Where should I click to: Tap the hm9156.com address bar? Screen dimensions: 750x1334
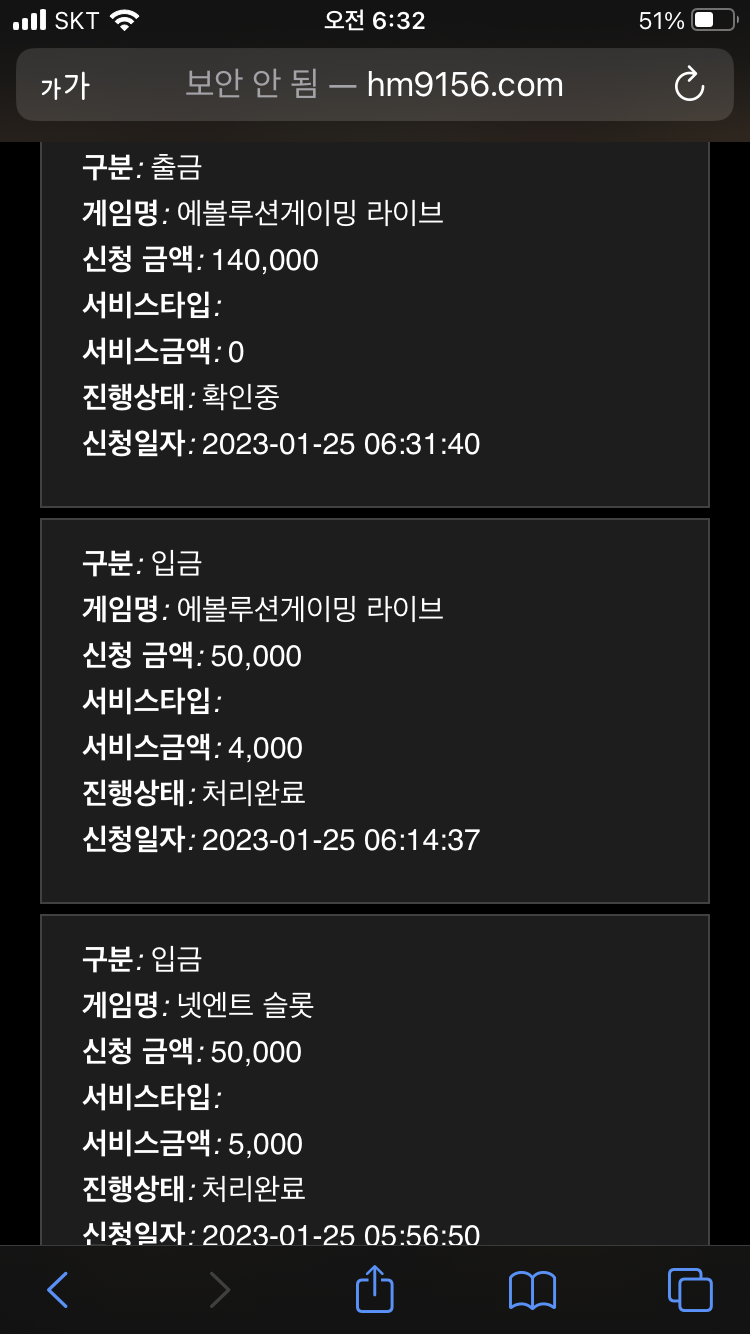[x=374, y=85]
